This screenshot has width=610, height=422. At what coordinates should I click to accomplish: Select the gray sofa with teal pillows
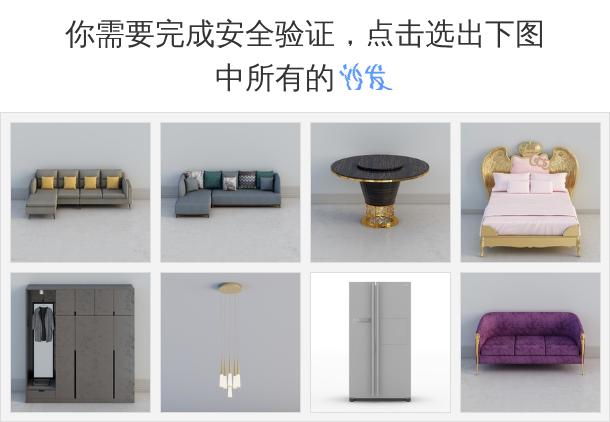pyautogui.click(x=230, y=192)
